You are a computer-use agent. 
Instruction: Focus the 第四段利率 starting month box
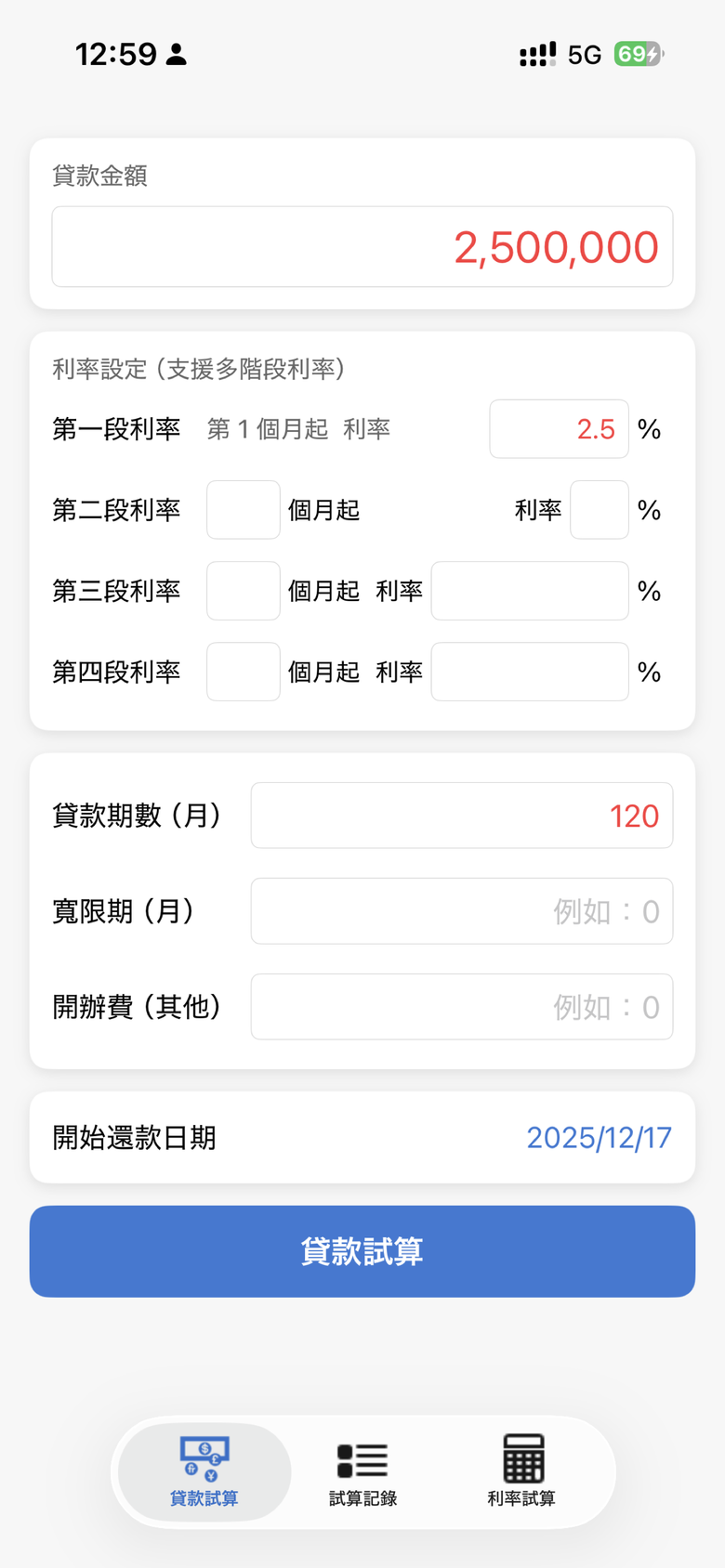click(243, 672)
